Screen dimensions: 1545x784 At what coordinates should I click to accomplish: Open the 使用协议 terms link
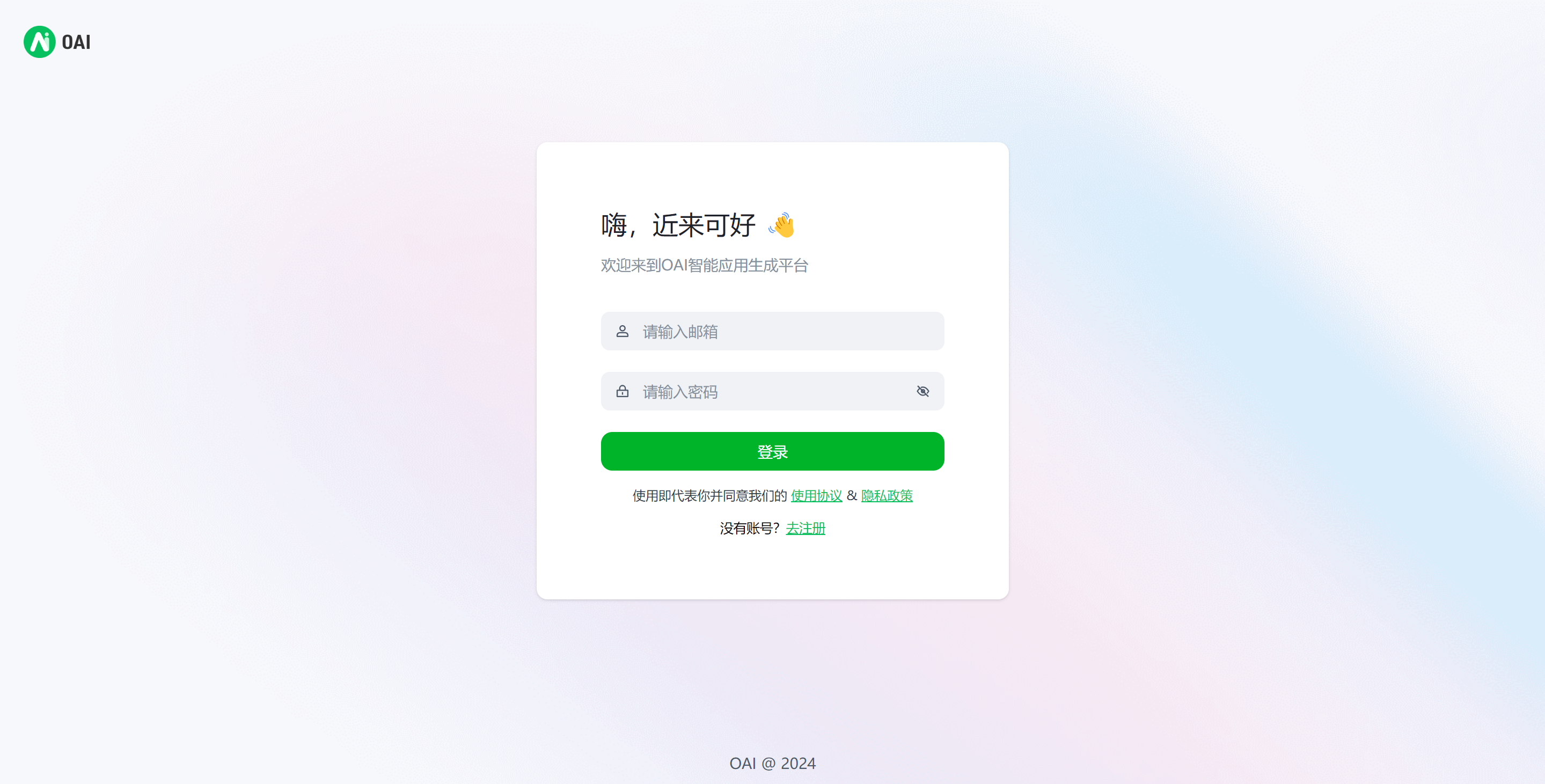tap(816, 496)
